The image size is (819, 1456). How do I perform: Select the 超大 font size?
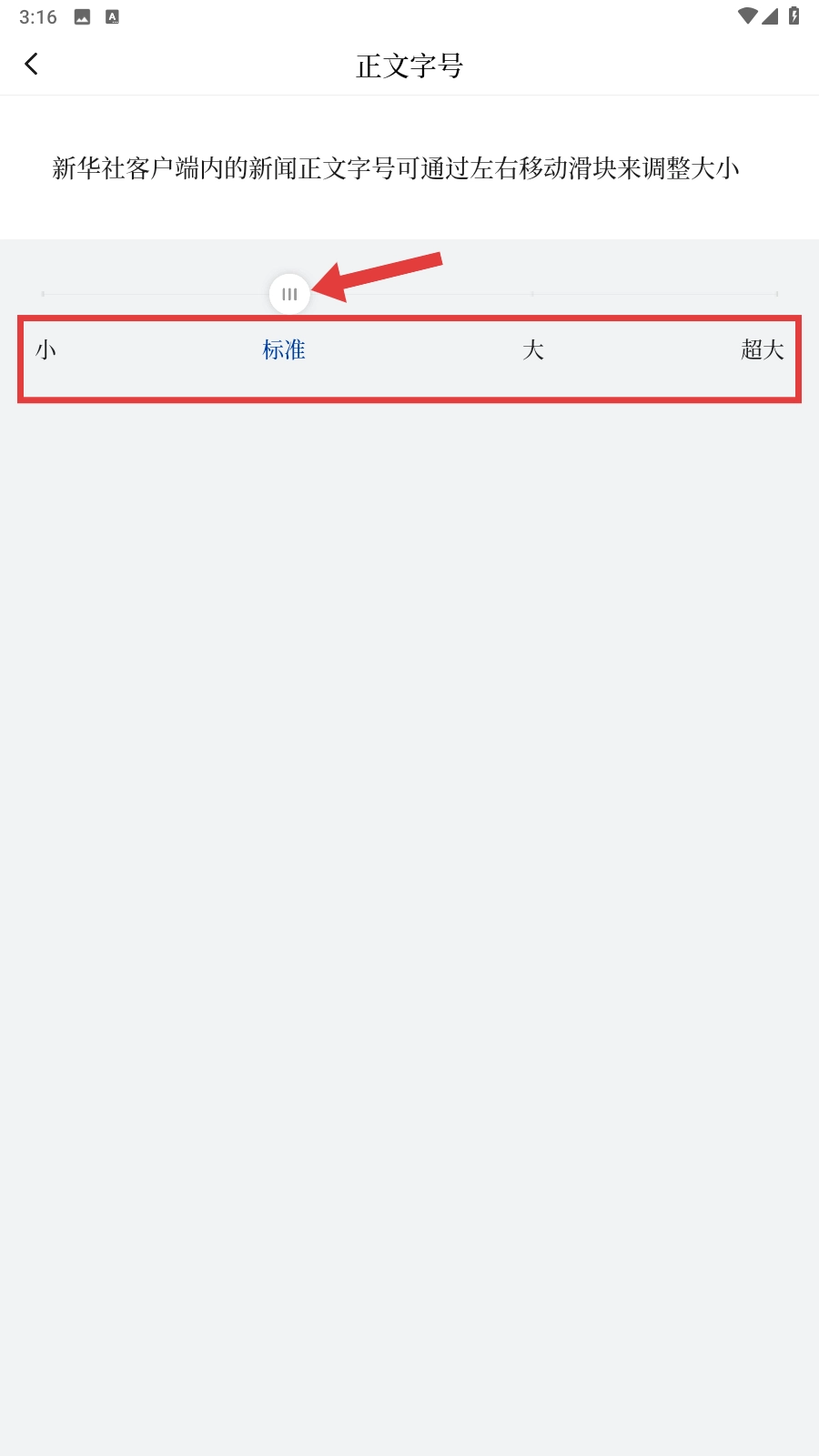(762, 350)
